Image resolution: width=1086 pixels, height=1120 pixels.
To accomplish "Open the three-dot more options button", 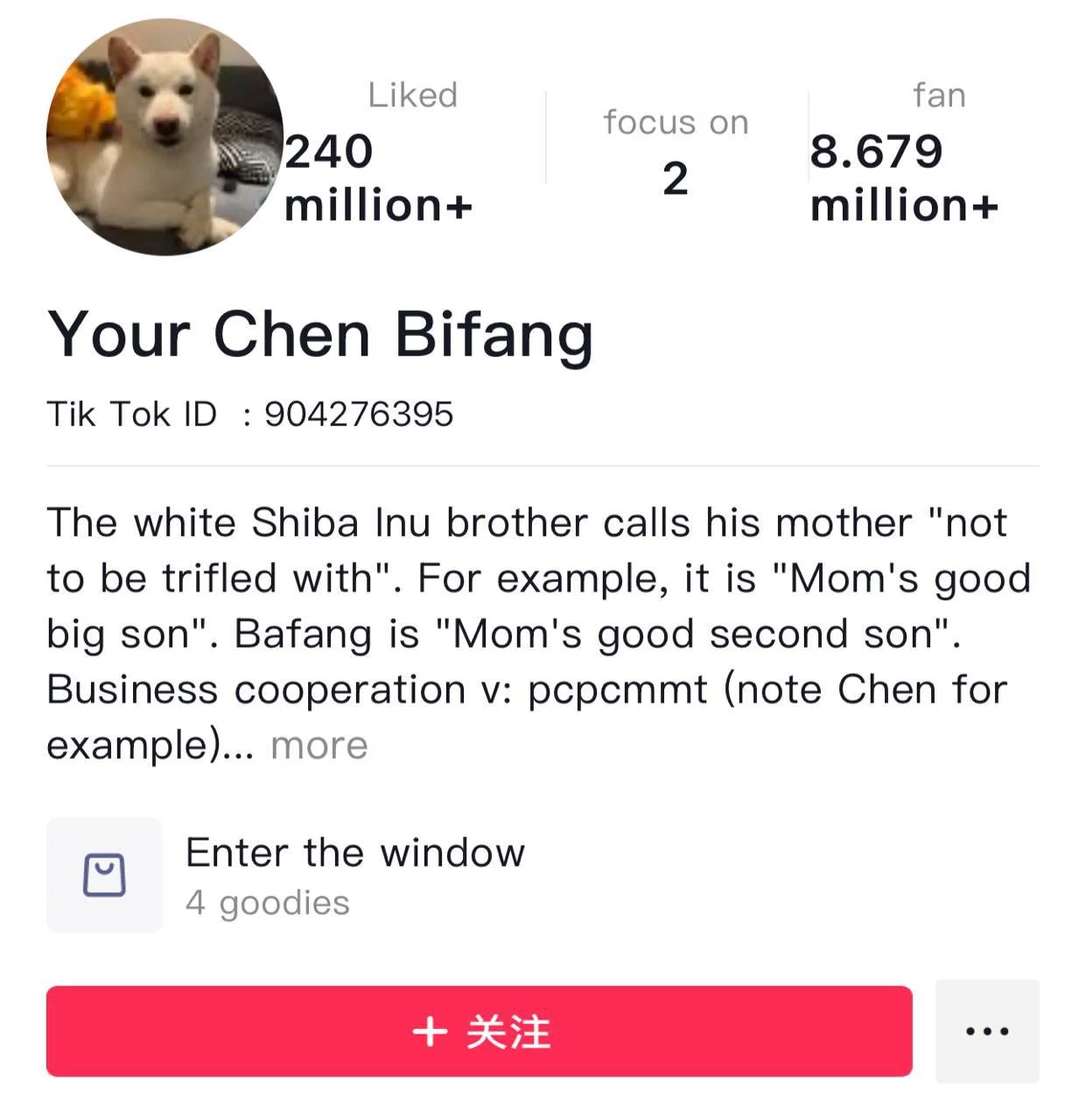I will (987, 1032).
